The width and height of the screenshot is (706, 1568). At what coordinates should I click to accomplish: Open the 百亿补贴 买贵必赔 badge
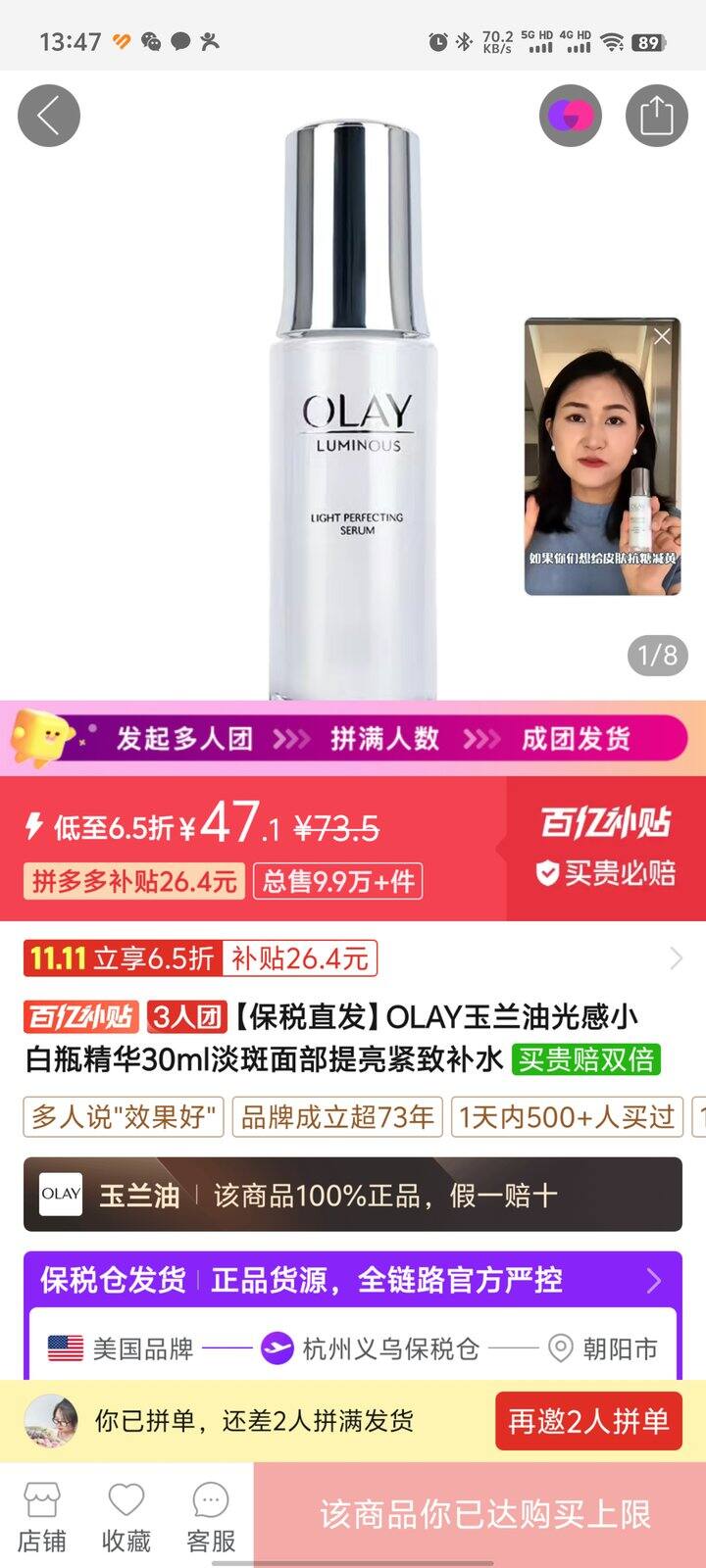tap(605, 849)
